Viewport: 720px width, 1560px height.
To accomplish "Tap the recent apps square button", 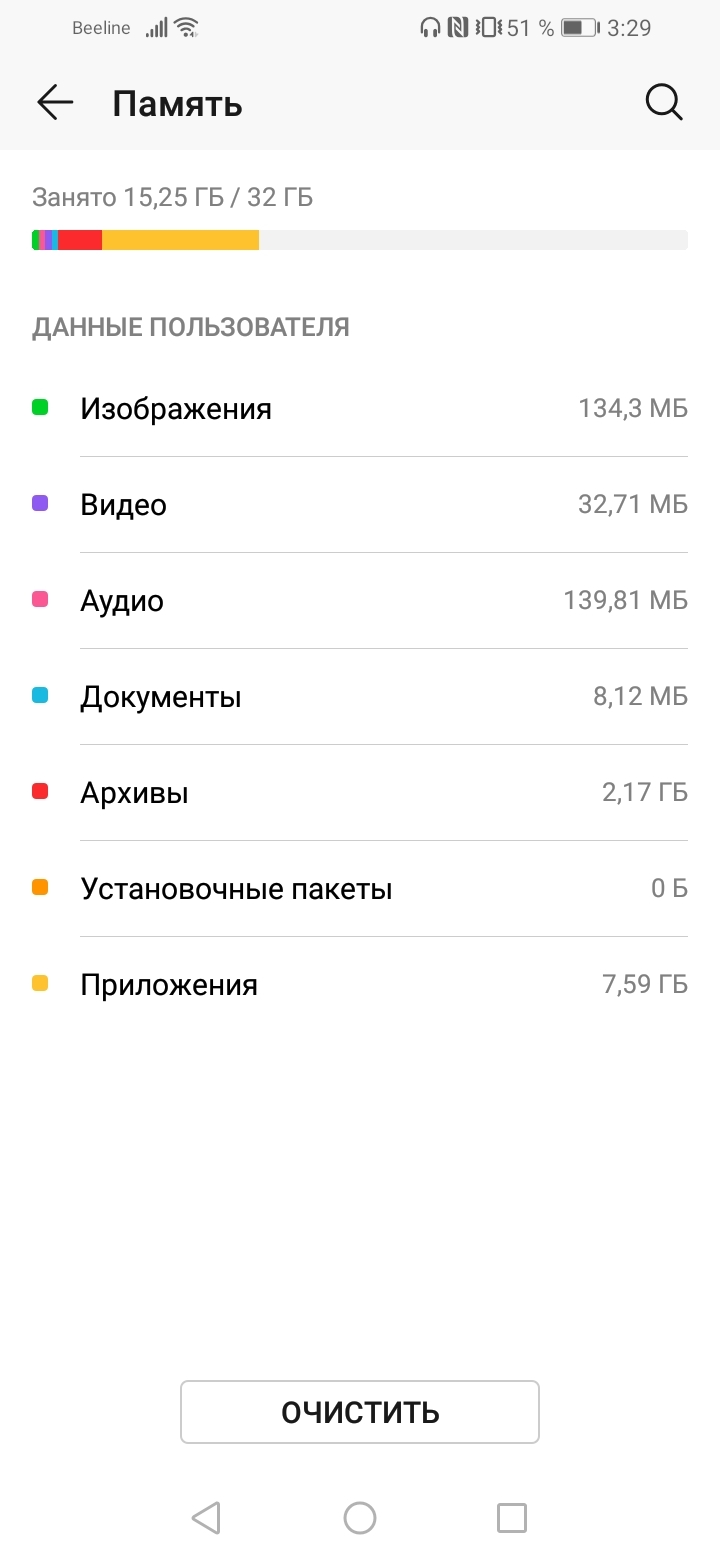I will coord(511,1517).
